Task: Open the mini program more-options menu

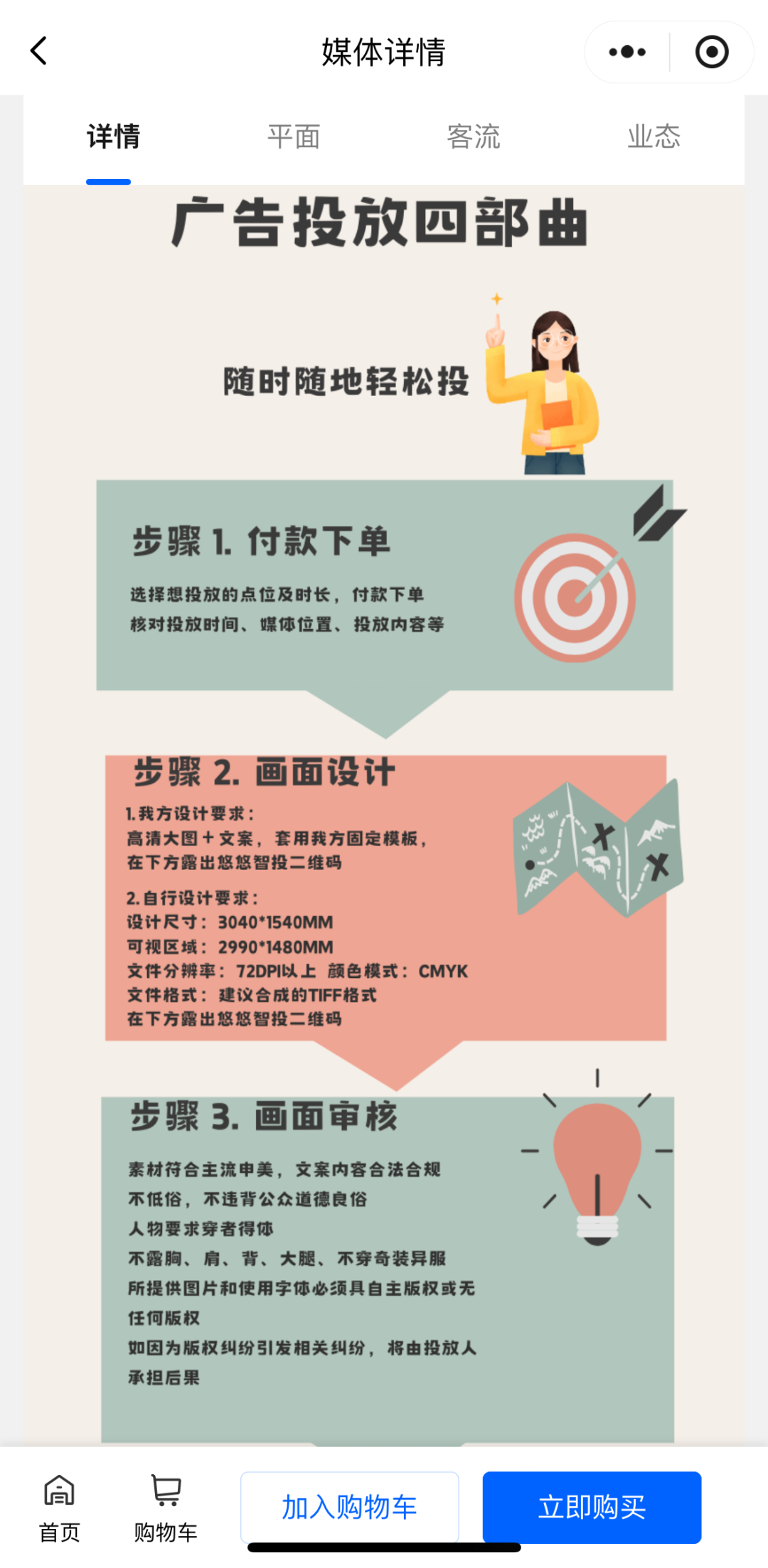Action: pos(627,52)
